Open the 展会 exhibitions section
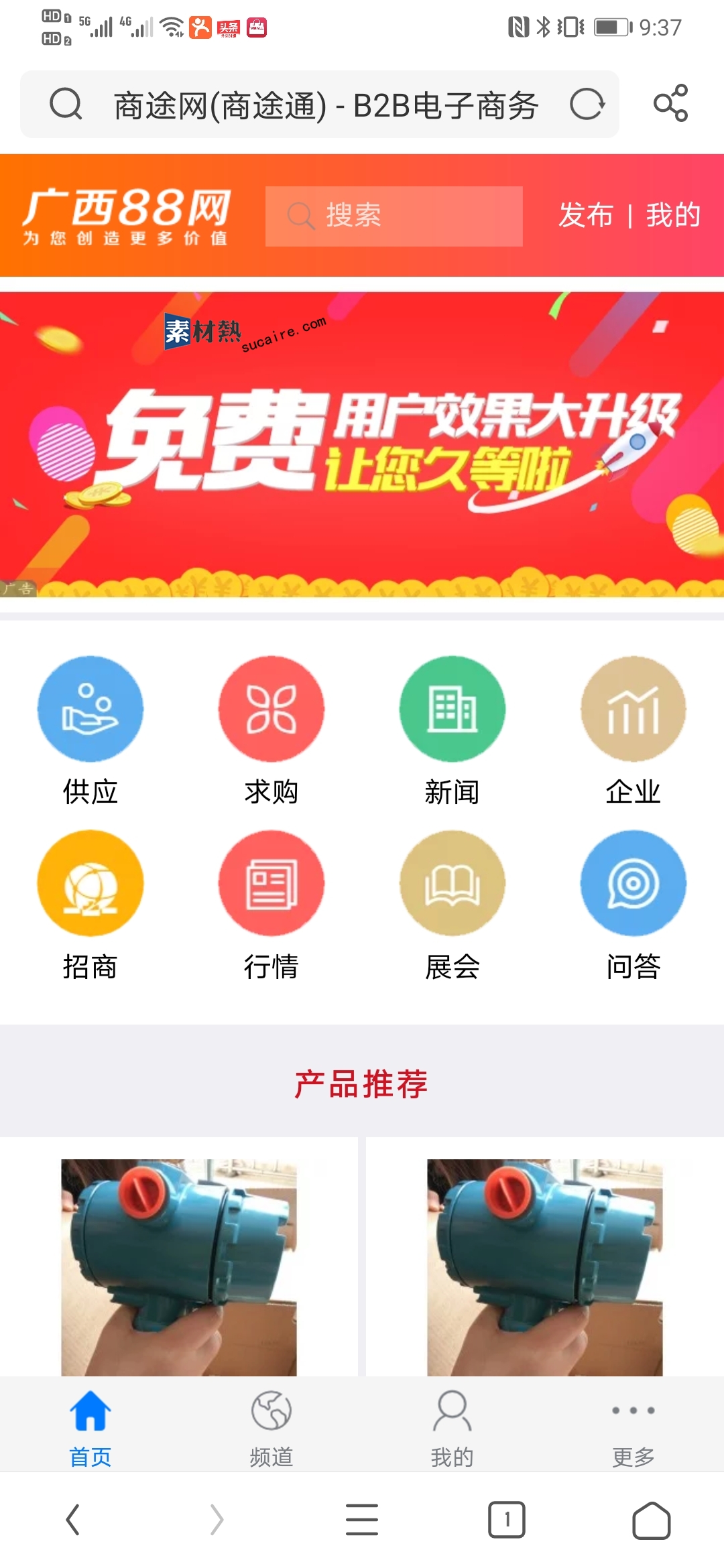Viewport: 724px width, 1568px height. click(452, 905)
